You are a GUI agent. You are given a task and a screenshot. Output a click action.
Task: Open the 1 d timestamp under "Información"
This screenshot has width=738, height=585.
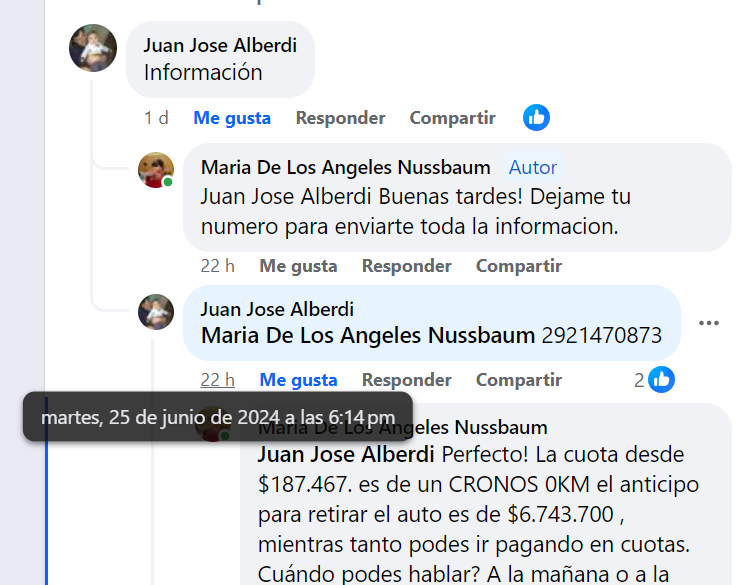[156, 118]
